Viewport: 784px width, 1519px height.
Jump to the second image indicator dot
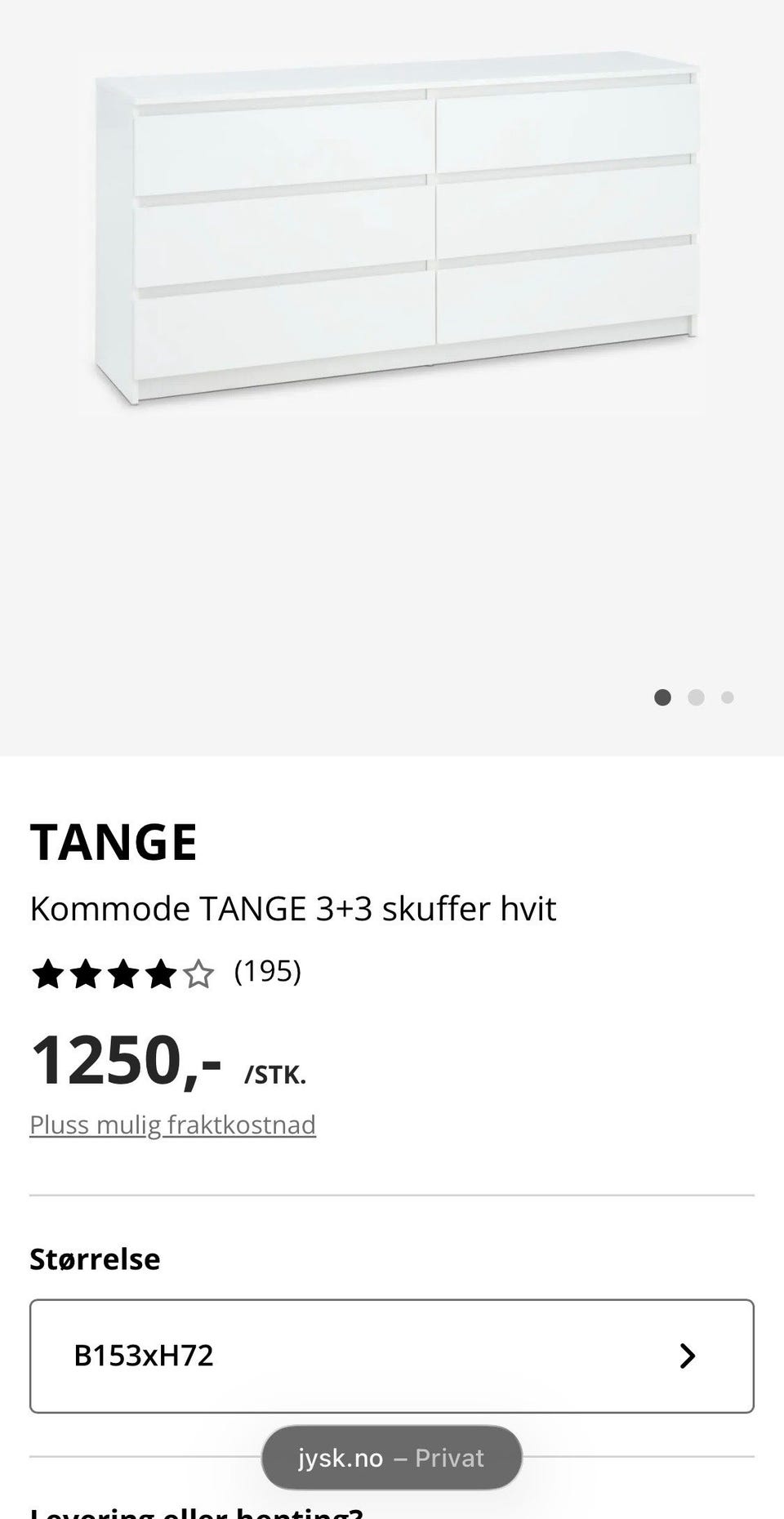tap(696, 697)
